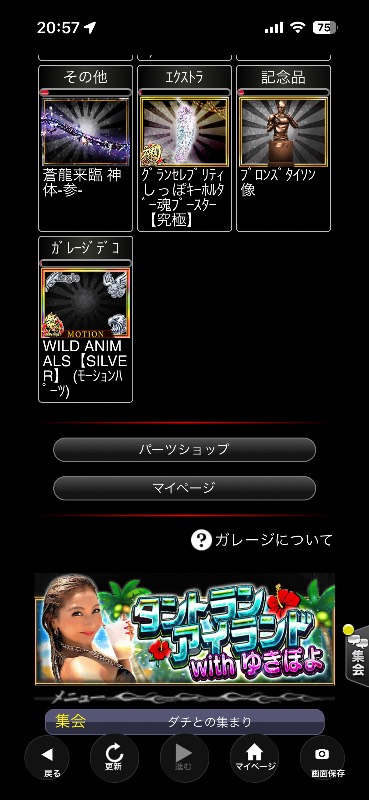Screen dimensions: 369x800
Task: Open the WILD ANIMALS【SILVER】 garage deco card
Action: tap(85, 319)
